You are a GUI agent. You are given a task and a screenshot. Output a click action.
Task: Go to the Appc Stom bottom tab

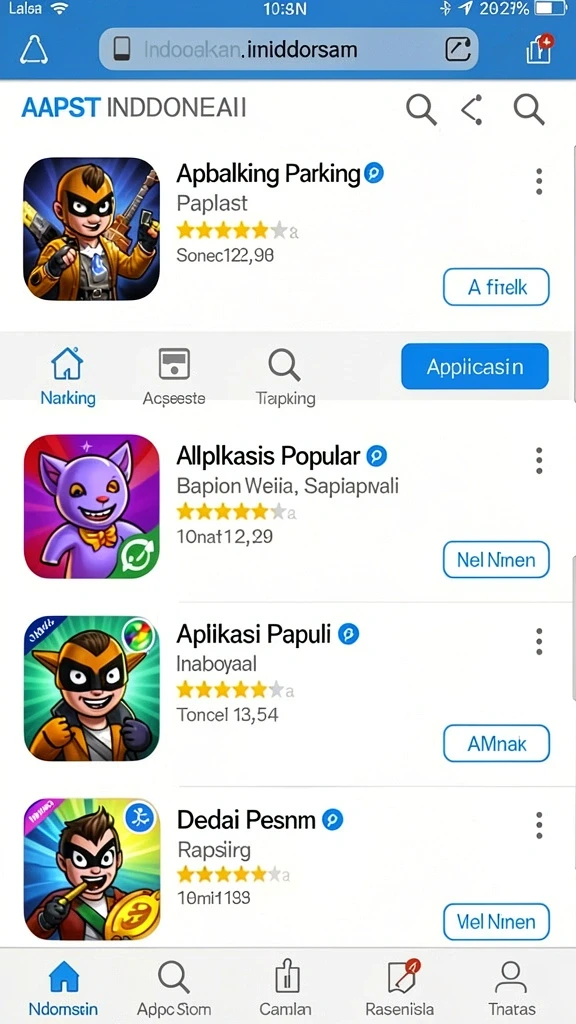(174, 988)
